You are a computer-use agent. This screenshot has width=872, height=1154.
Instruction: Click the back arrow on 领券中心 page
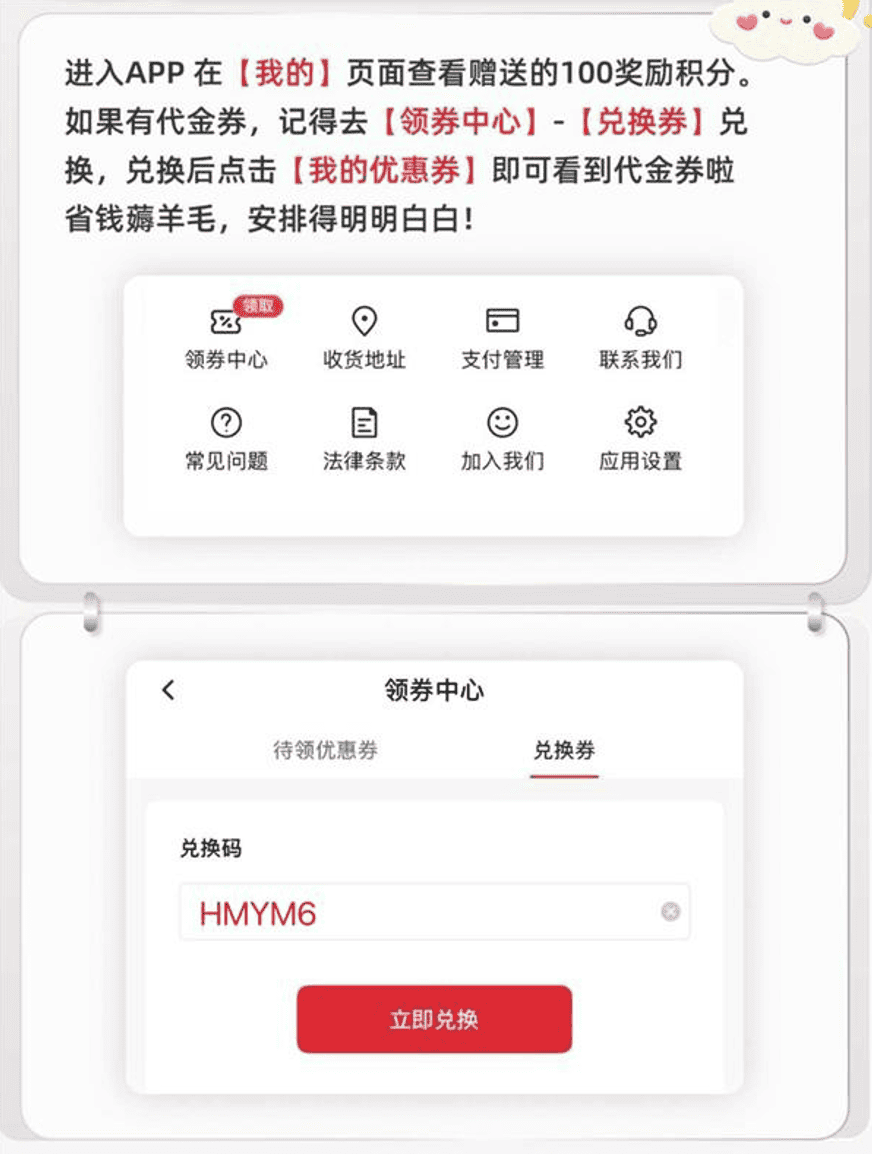[168, 690]
